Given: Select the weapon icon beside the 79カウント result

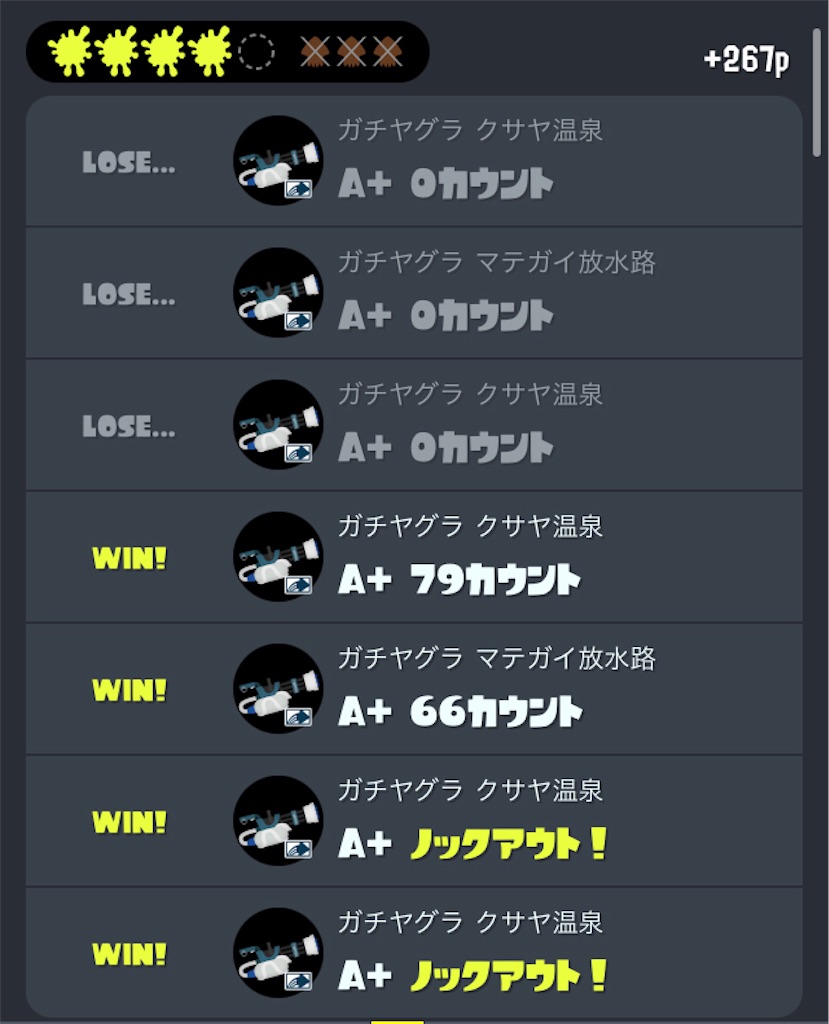Looking at the screenshot, I should (x=277, y=556).
